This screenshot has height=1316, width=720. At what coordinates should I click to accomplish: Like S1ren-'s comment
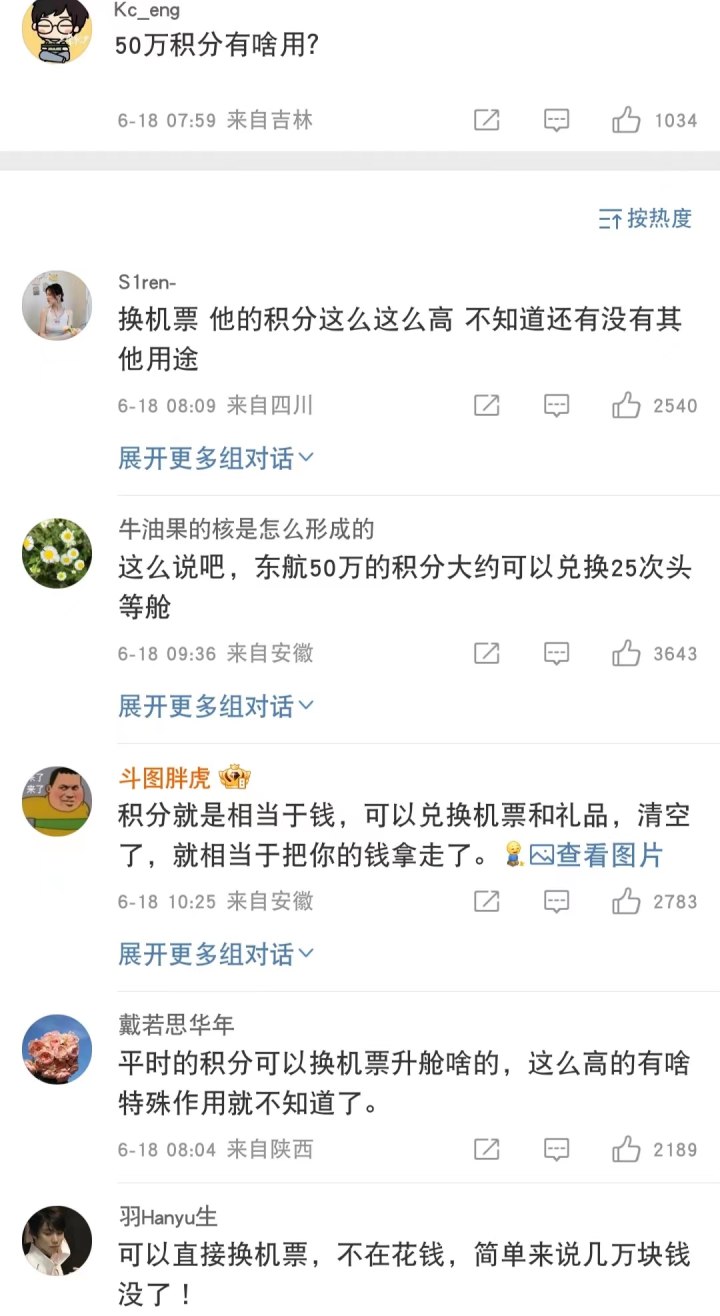click(627, 406)
